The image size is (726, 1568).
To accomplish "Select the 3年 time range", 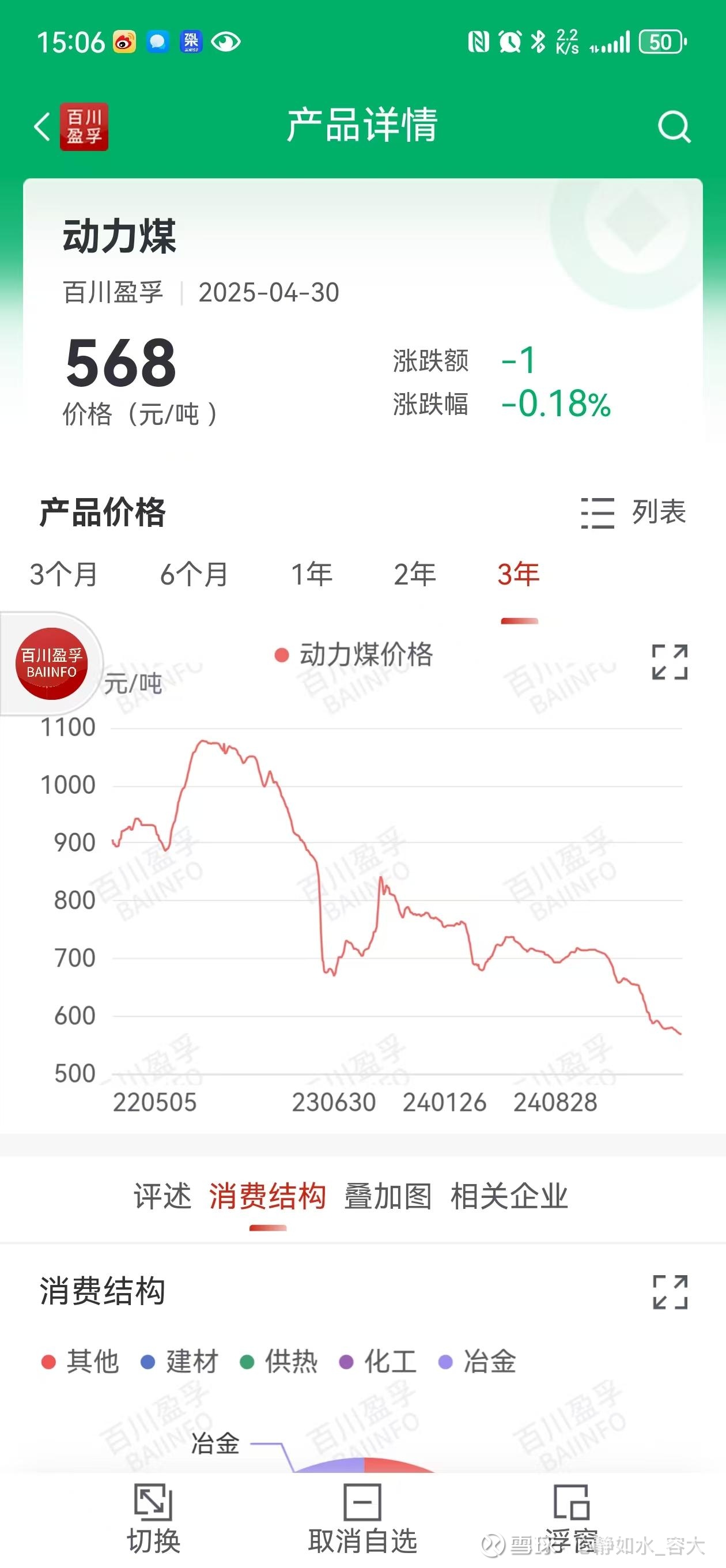I will pyautogui.click(x=519, y=574).
